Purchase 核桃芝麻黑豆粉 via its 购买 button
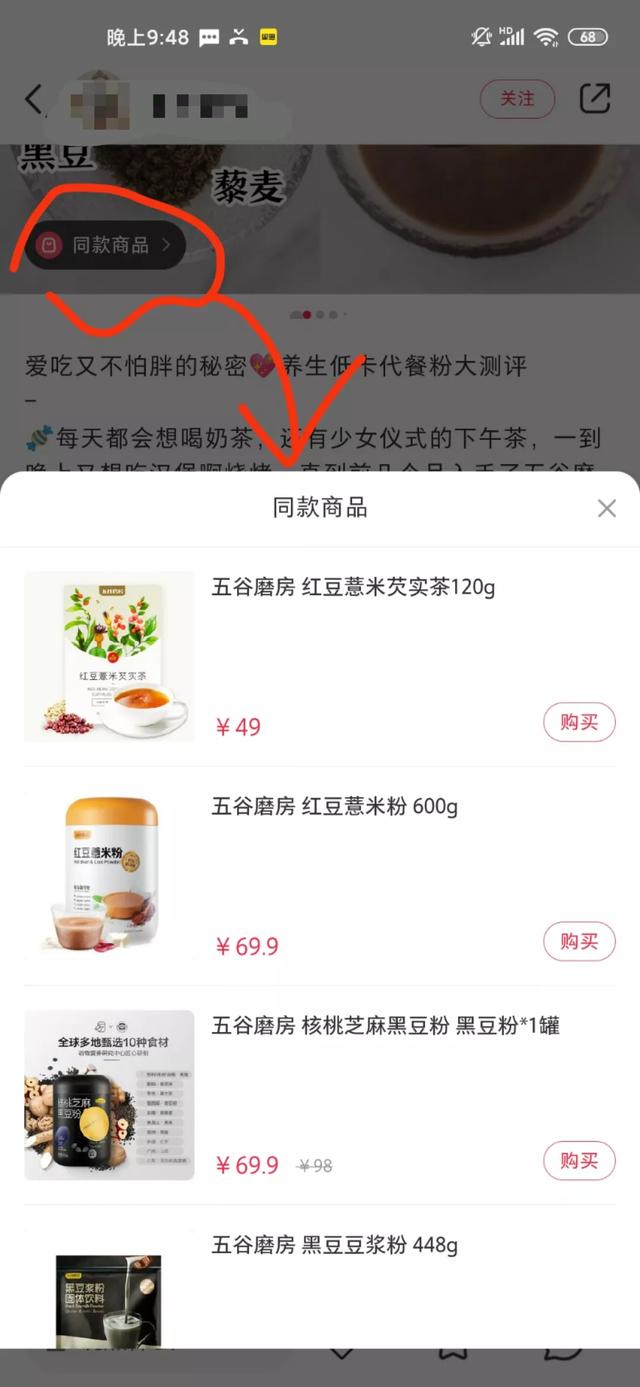The height and width of the screenshot is (1387, 640). point(579,1160)
